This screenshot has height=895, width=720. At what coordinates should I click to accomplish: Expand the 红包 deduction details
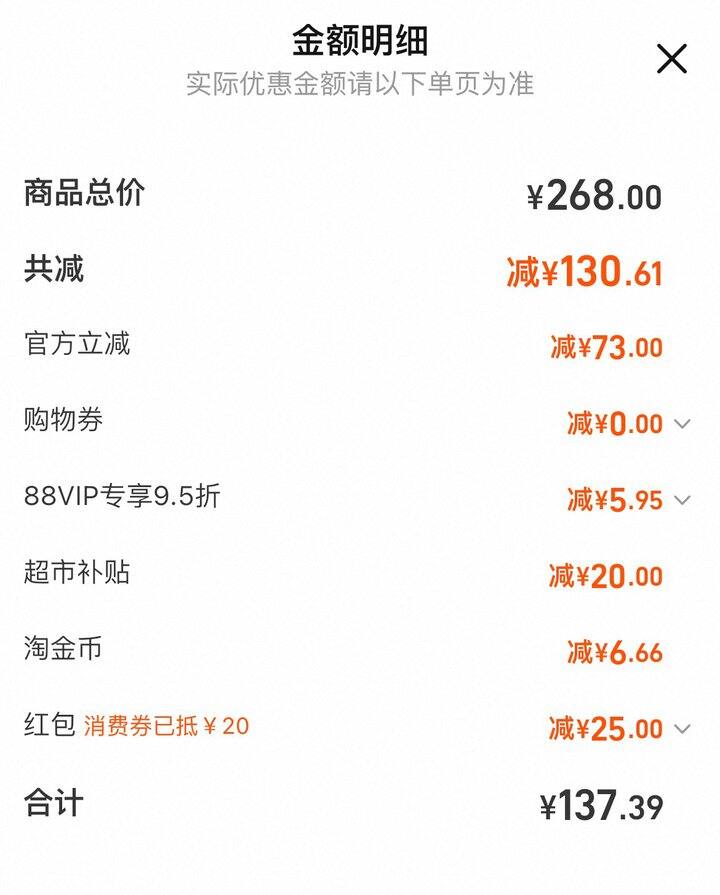pyautogui.click(x=682, y=729)
